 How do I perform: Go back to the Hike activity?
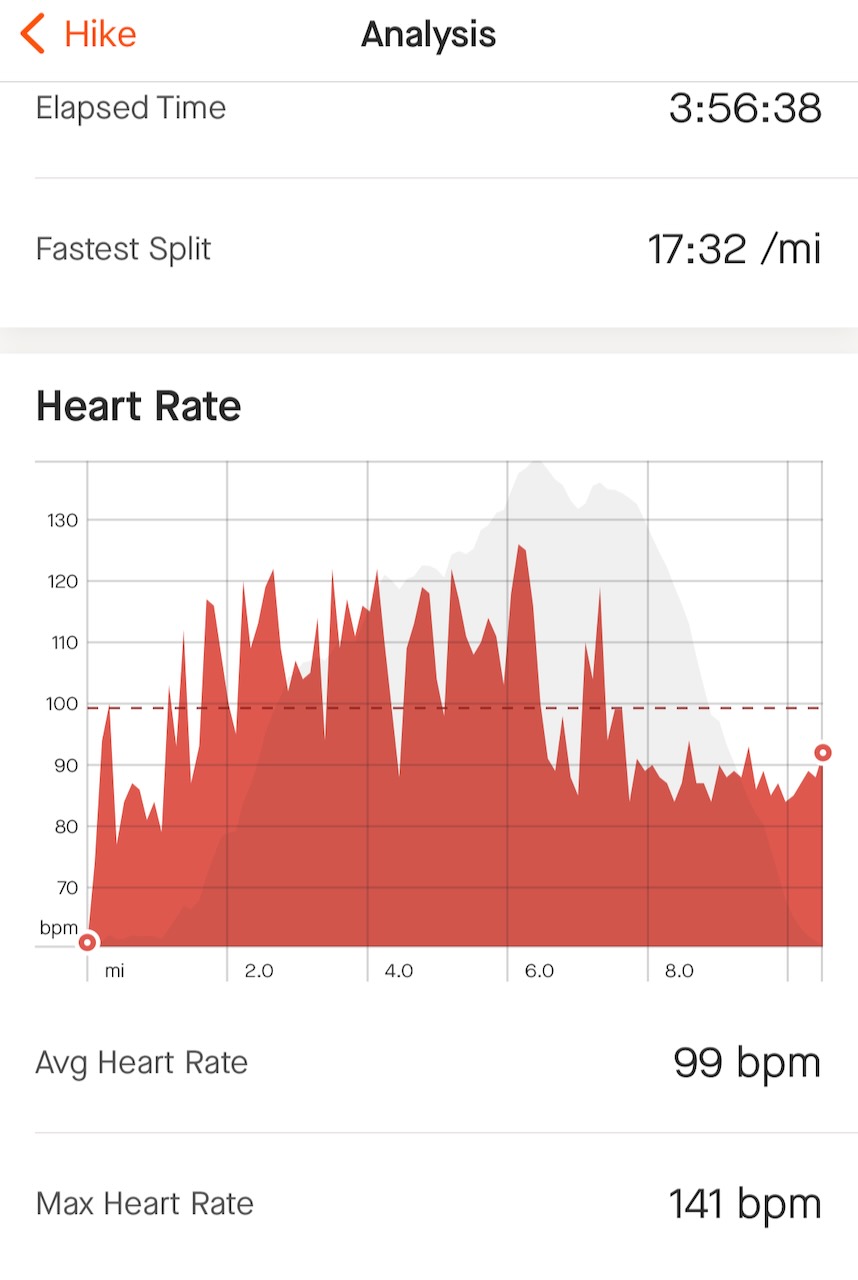pyautogui.click(x=78, y=35)
